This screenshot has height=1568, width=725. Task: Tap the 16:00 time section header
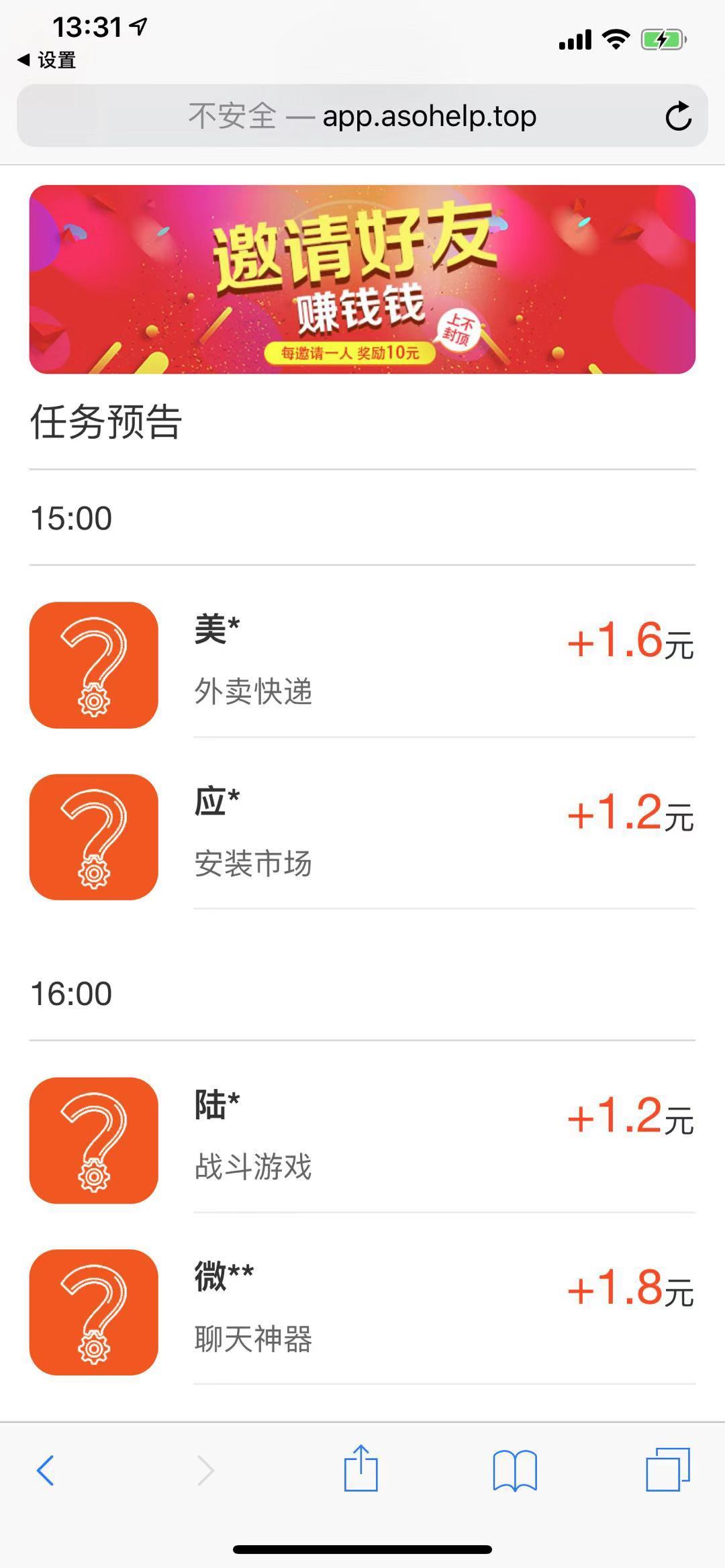point(70,995)
